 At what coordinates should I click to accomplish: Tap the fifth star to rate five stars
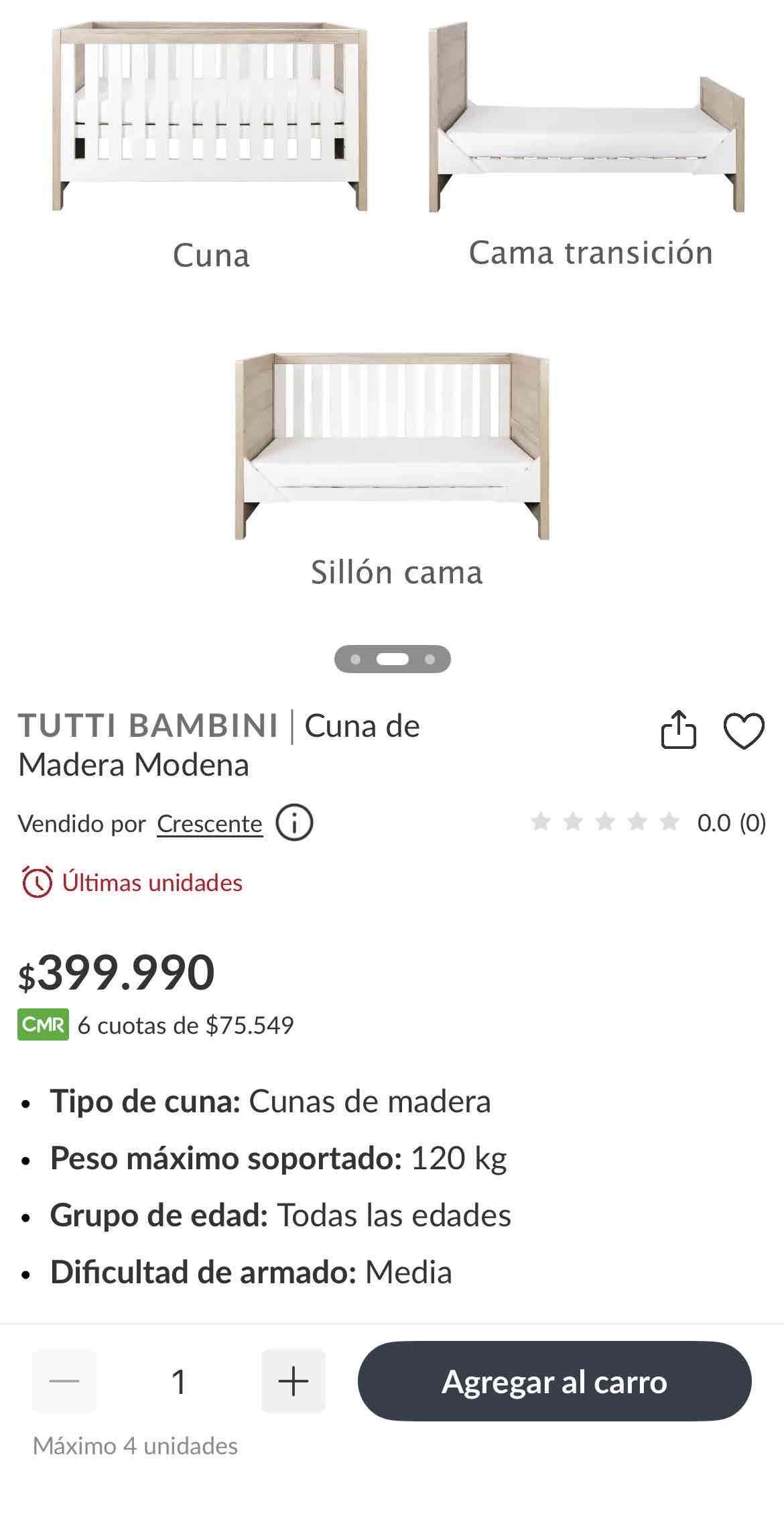pos(668,820)
